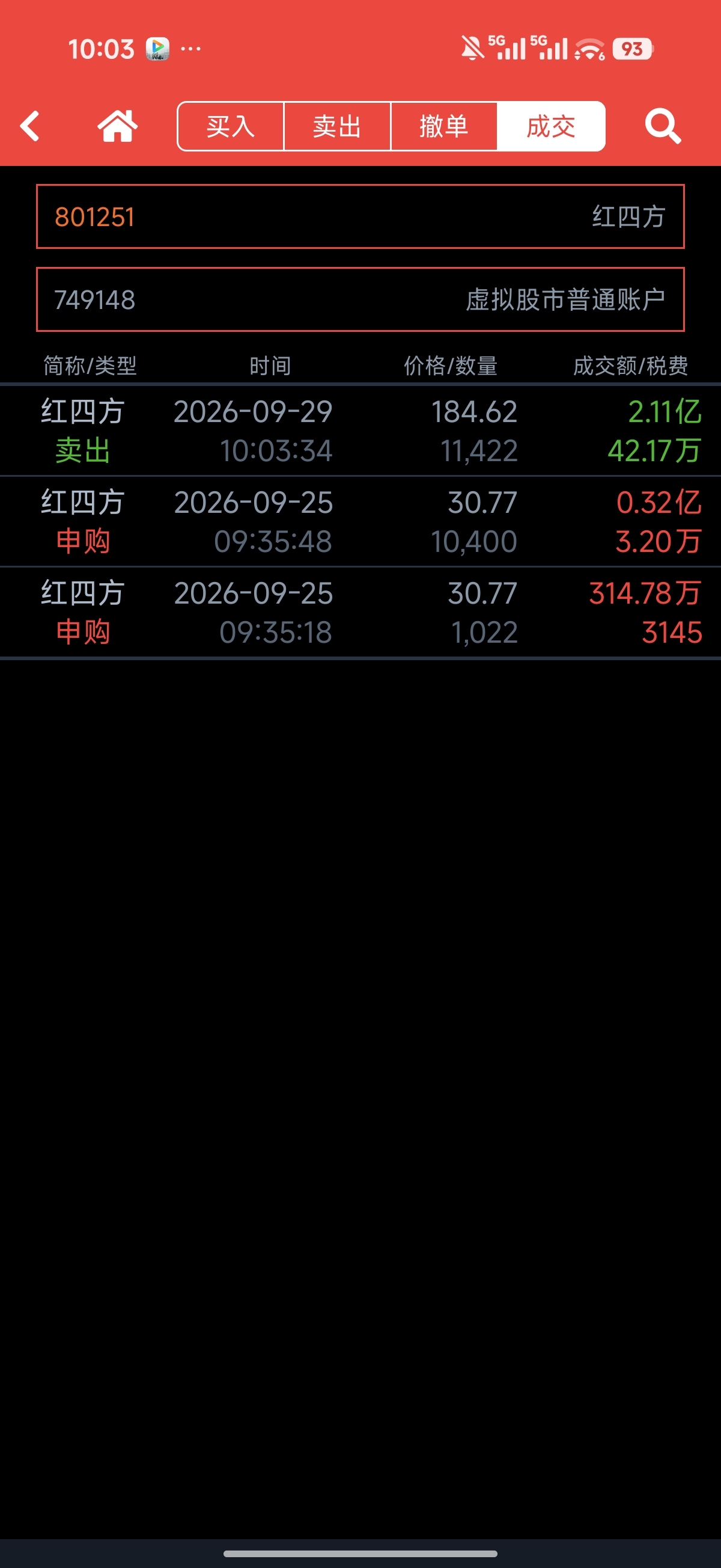Image resolution: width=721 pixels, height=1568 pixels.
Task: Open the account selector 749148
Action: 360,299
